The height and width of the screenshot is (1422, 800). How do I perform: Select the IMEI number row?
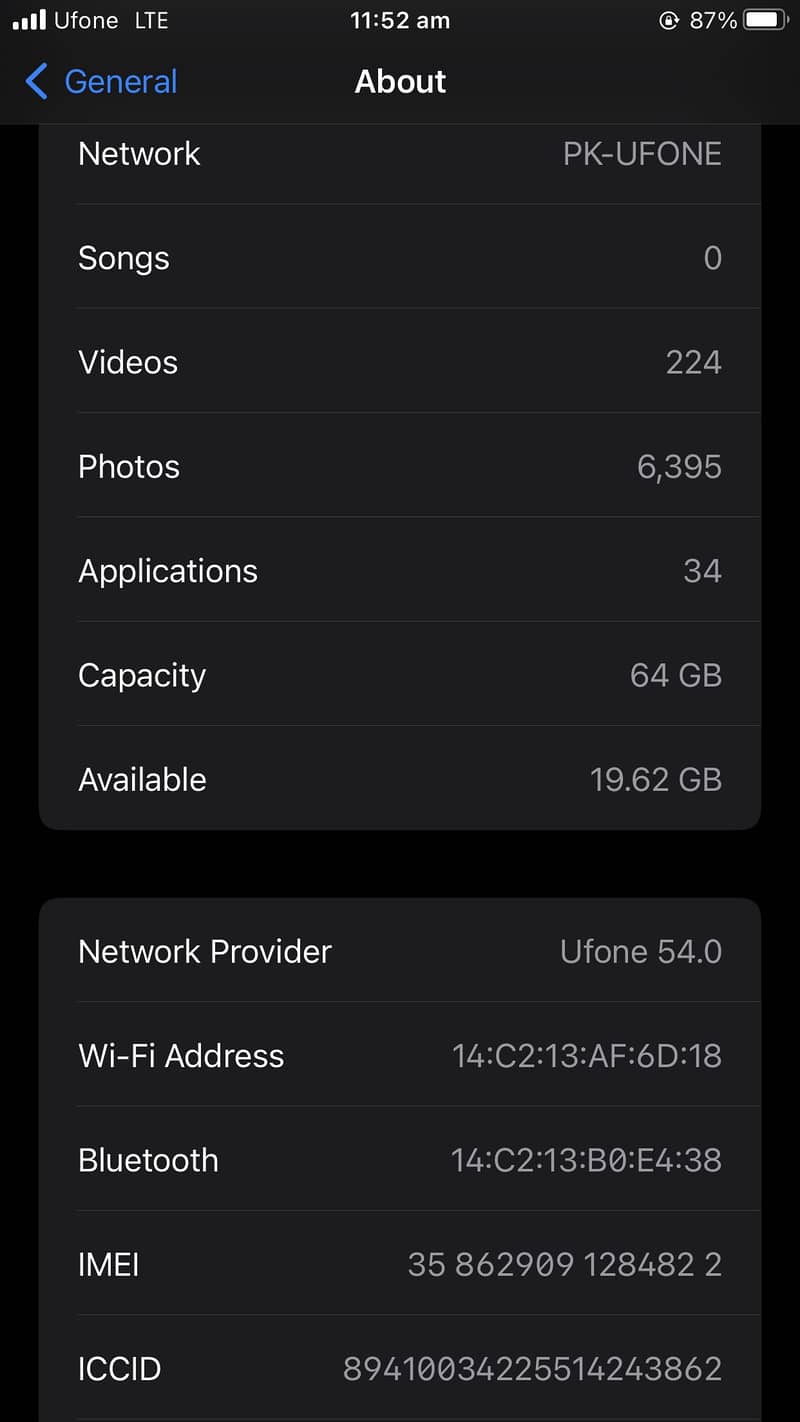400,1264
